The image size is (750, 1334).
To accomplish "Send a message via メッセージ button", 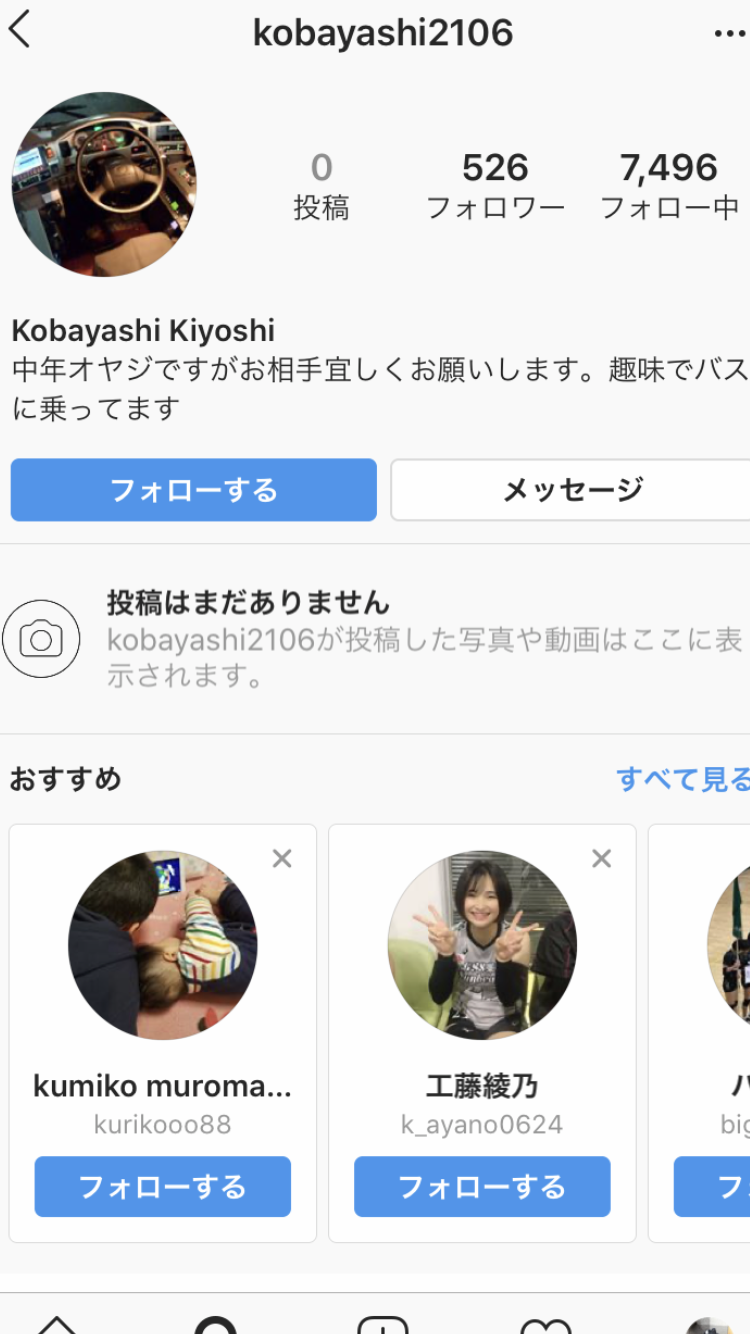I will point(571,490).
